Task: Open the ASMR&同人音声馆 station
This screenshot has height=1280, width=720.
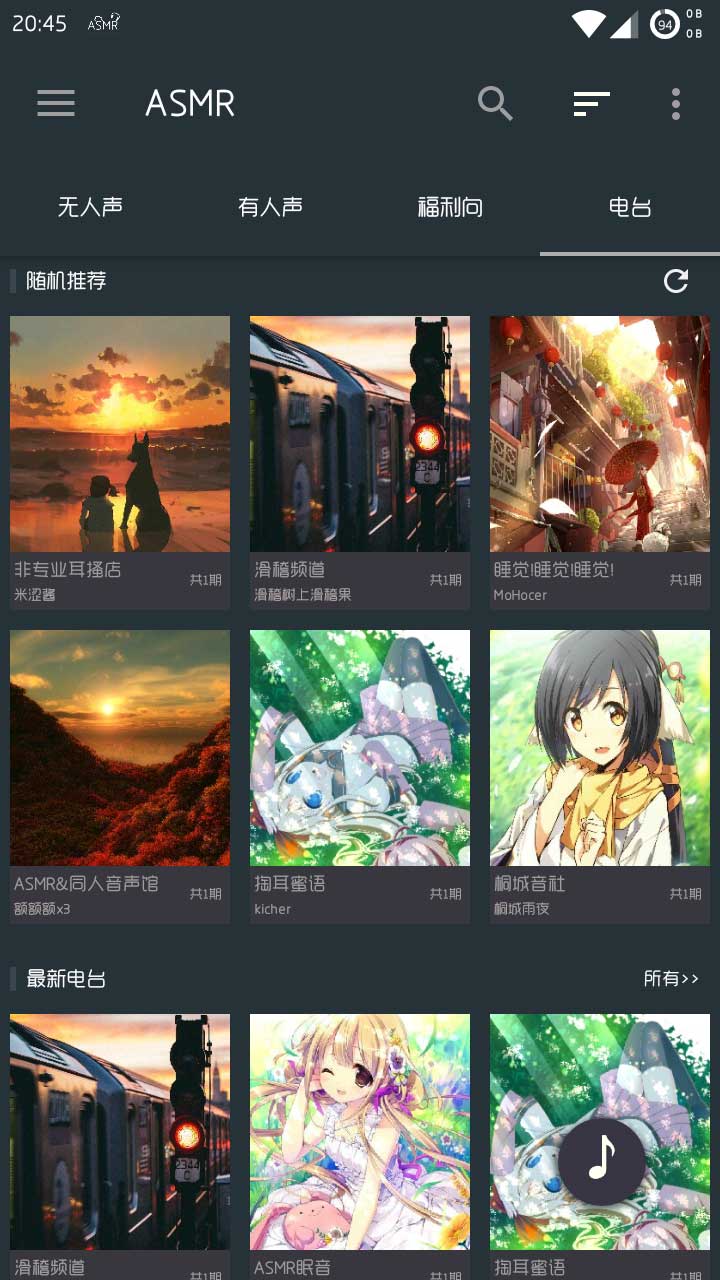Action: point(120,748)
